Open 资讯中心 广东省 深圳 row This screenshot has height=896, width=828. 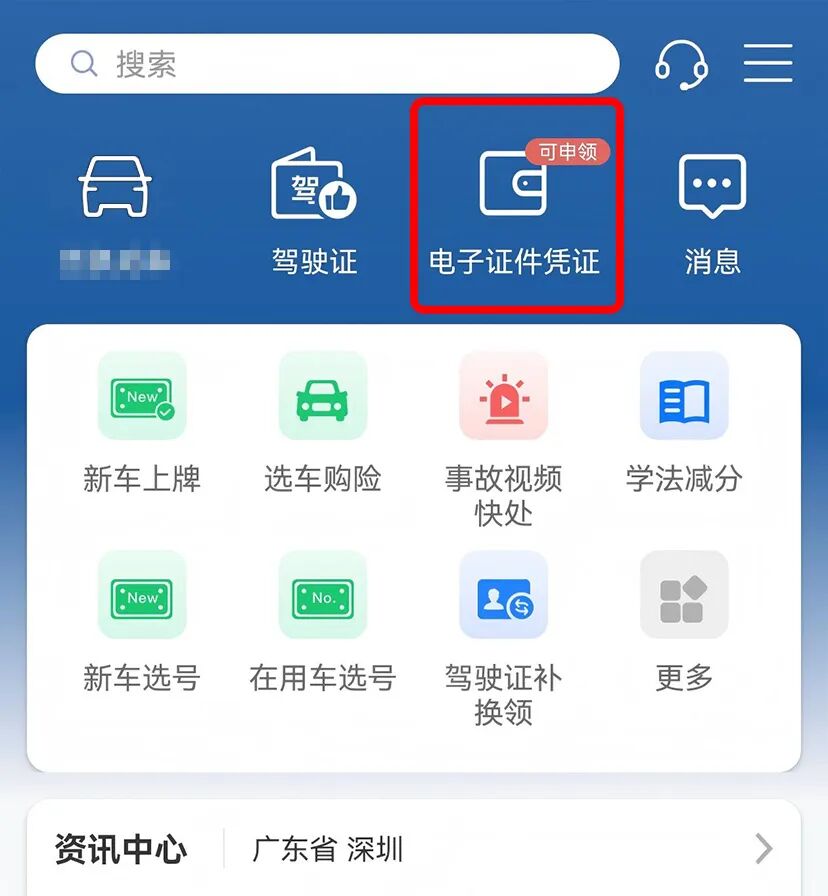point(414,850)
